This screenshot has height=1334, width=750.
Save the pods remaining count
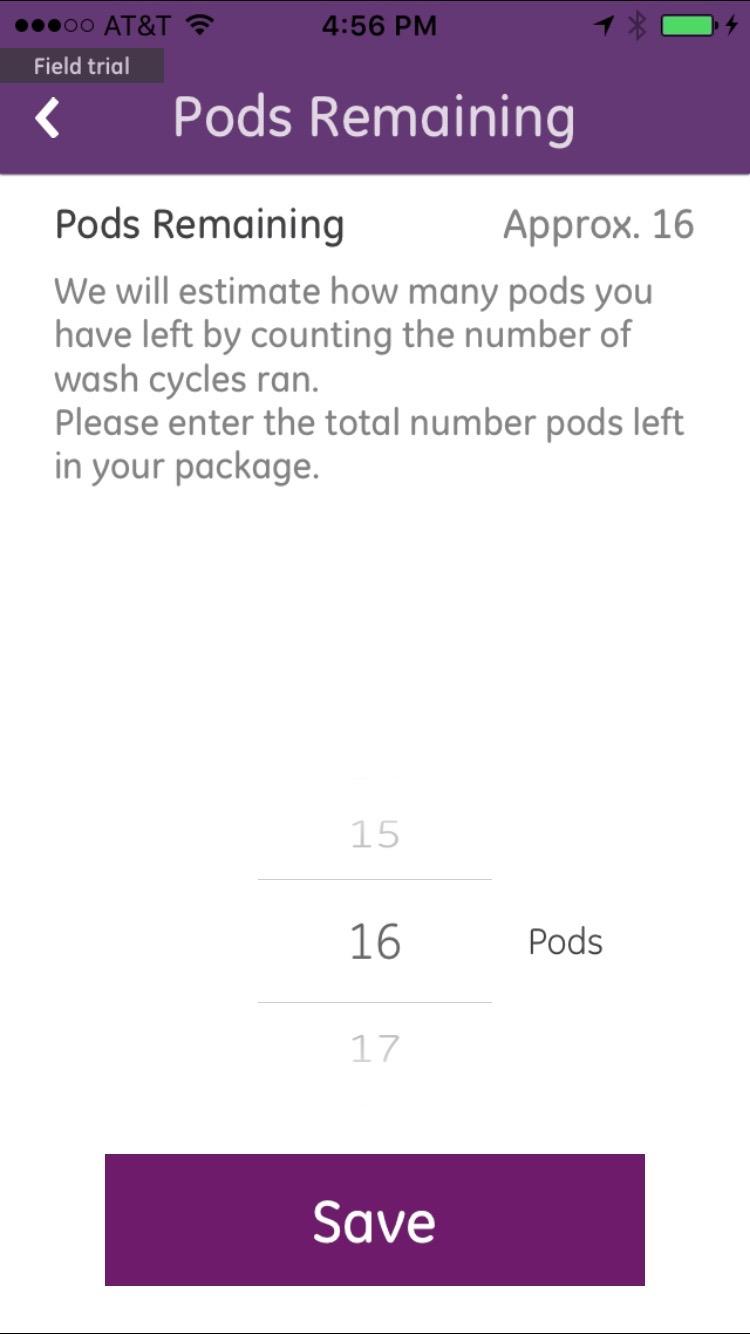click(374, 1219)
